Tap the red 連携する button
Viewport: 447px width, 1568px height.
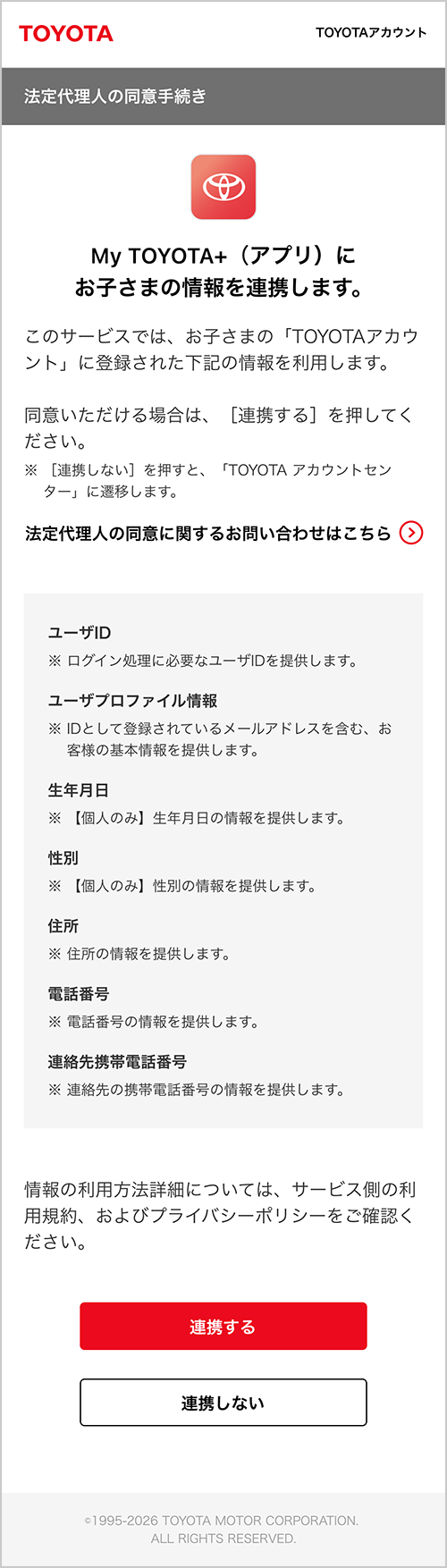(223, 1326)
